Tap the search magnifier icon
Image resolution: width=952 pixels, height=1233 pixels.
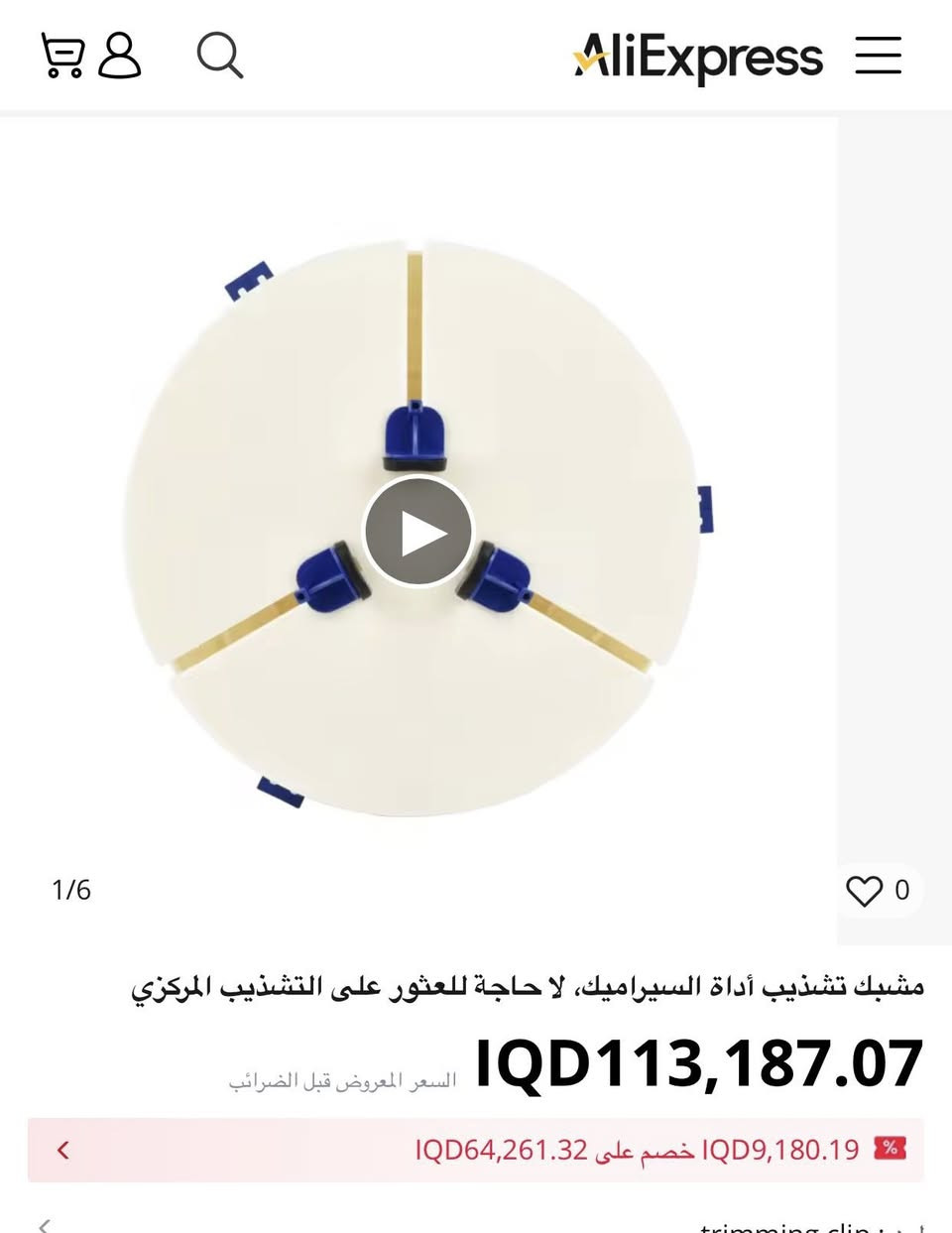point(219,56)
